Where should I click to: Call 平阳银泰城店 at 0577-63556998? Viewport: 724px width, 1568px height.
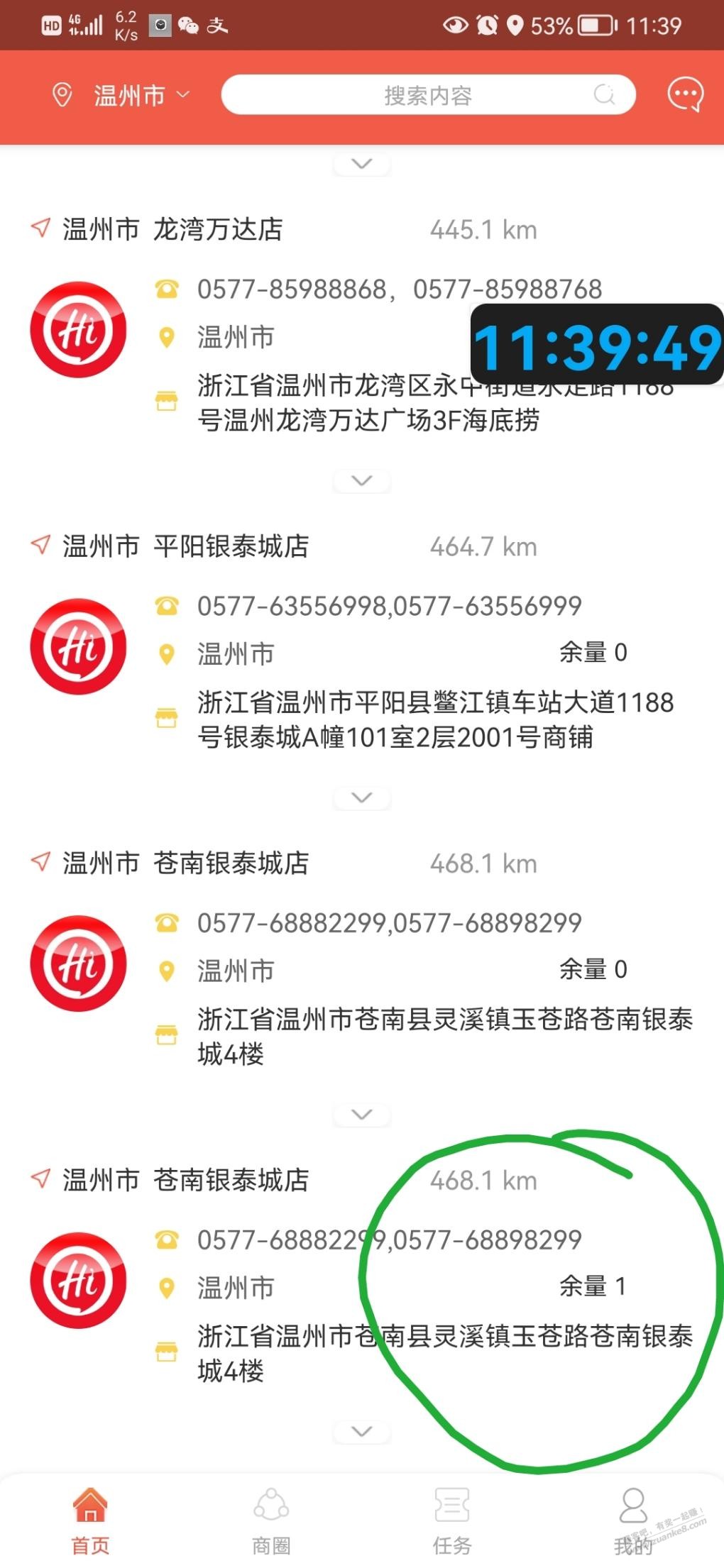click(x=292, y=606)
